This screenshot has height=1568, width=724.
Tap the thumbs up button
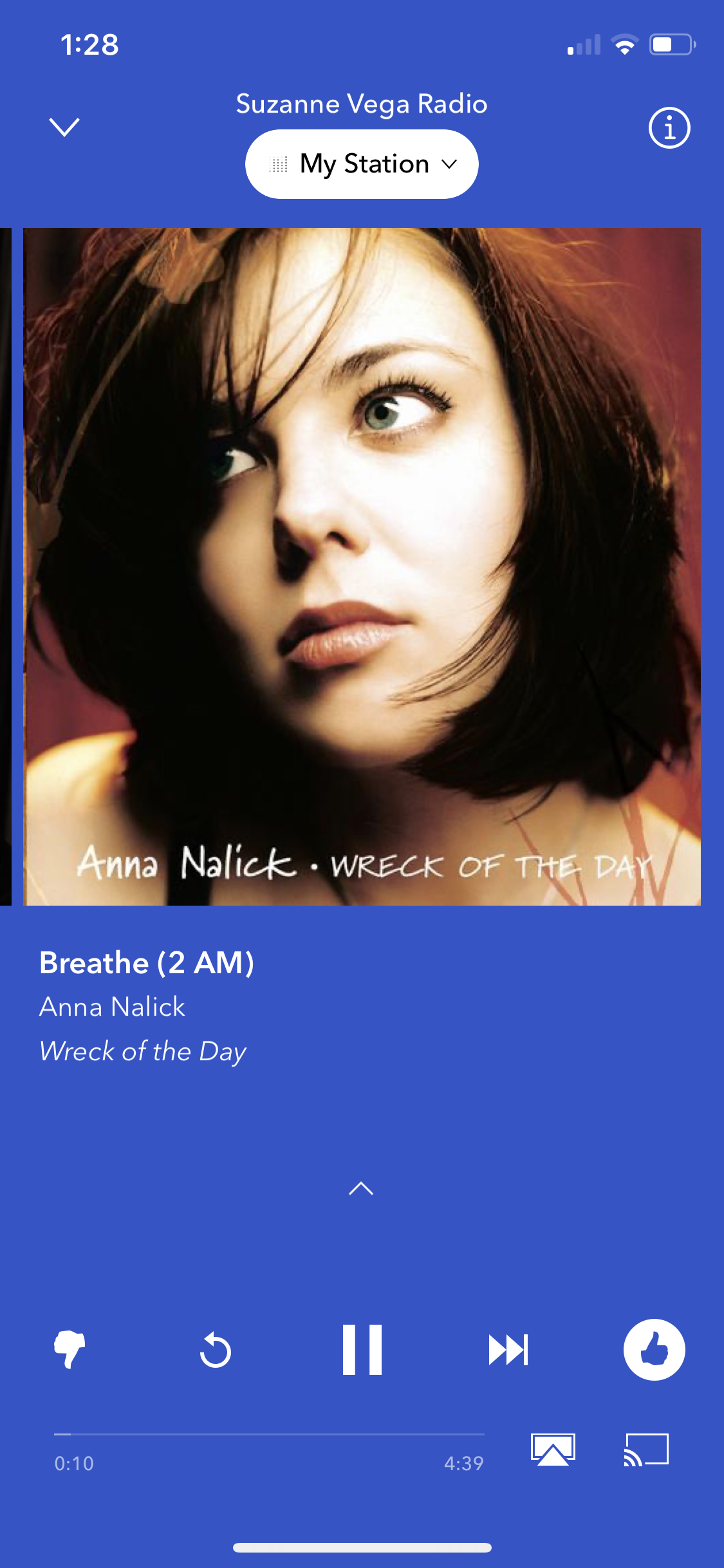click(x=654, y=1349)
